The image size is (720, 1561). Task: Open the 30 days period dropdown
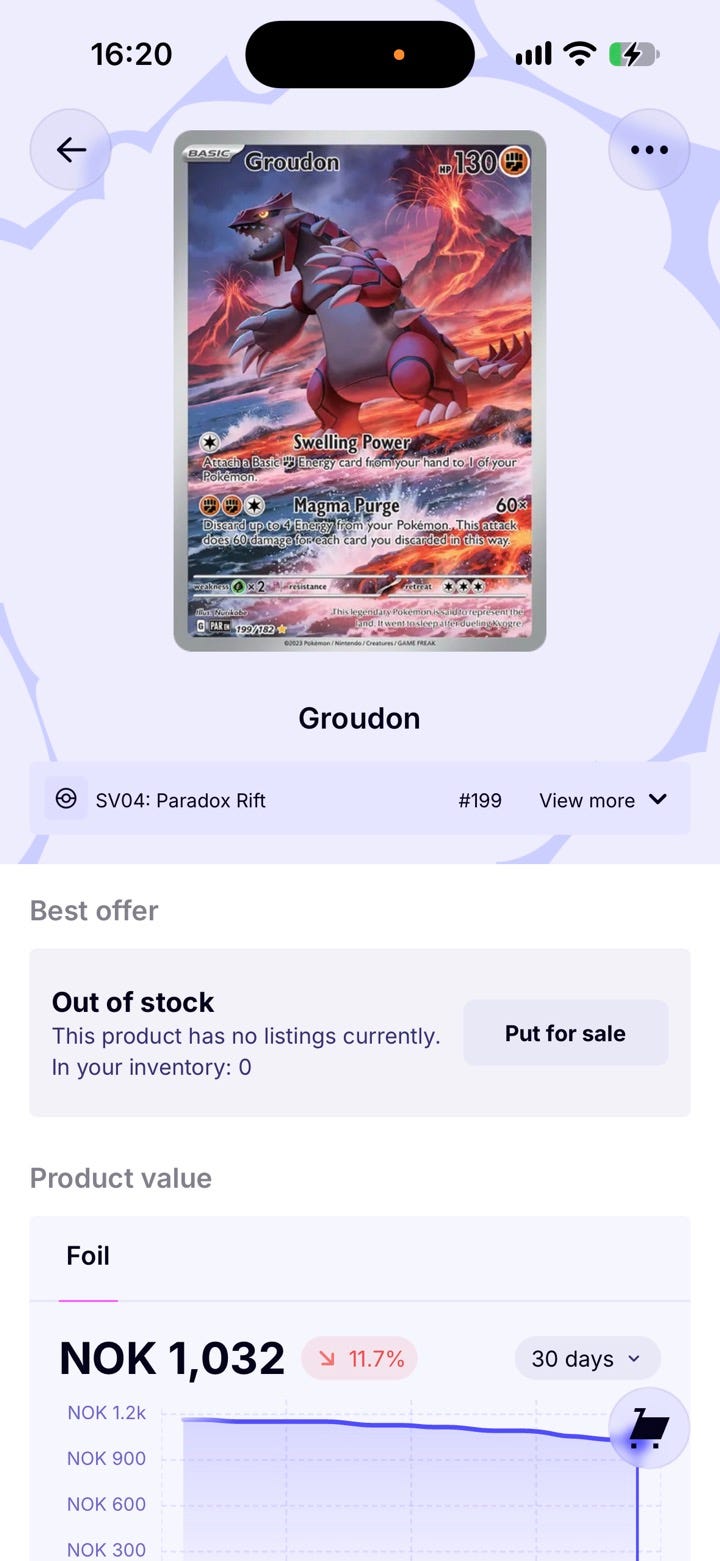[x=587, y=1359]
